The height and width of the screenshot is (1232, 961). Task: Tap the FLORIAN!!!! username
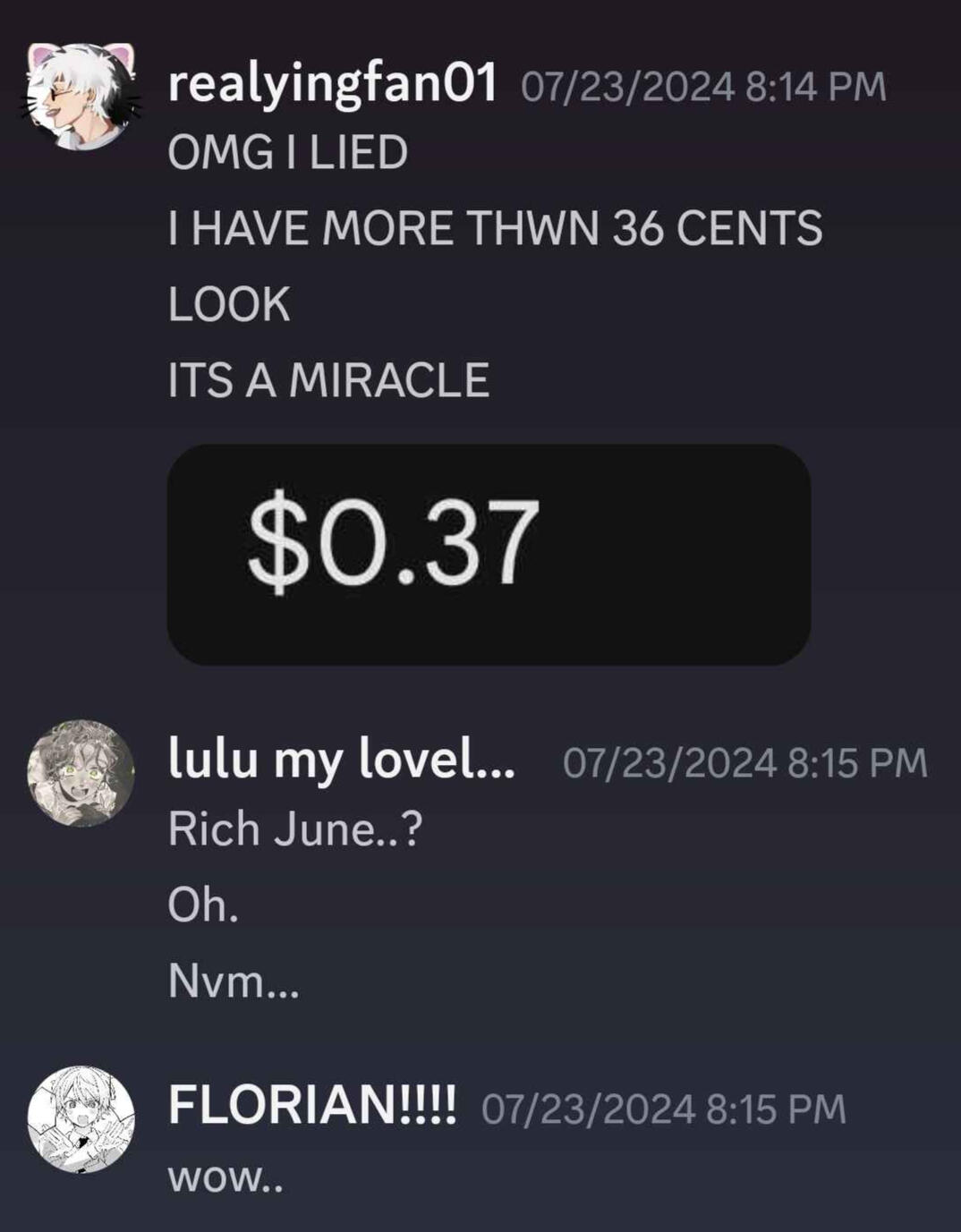click(x=312, y=1106)
